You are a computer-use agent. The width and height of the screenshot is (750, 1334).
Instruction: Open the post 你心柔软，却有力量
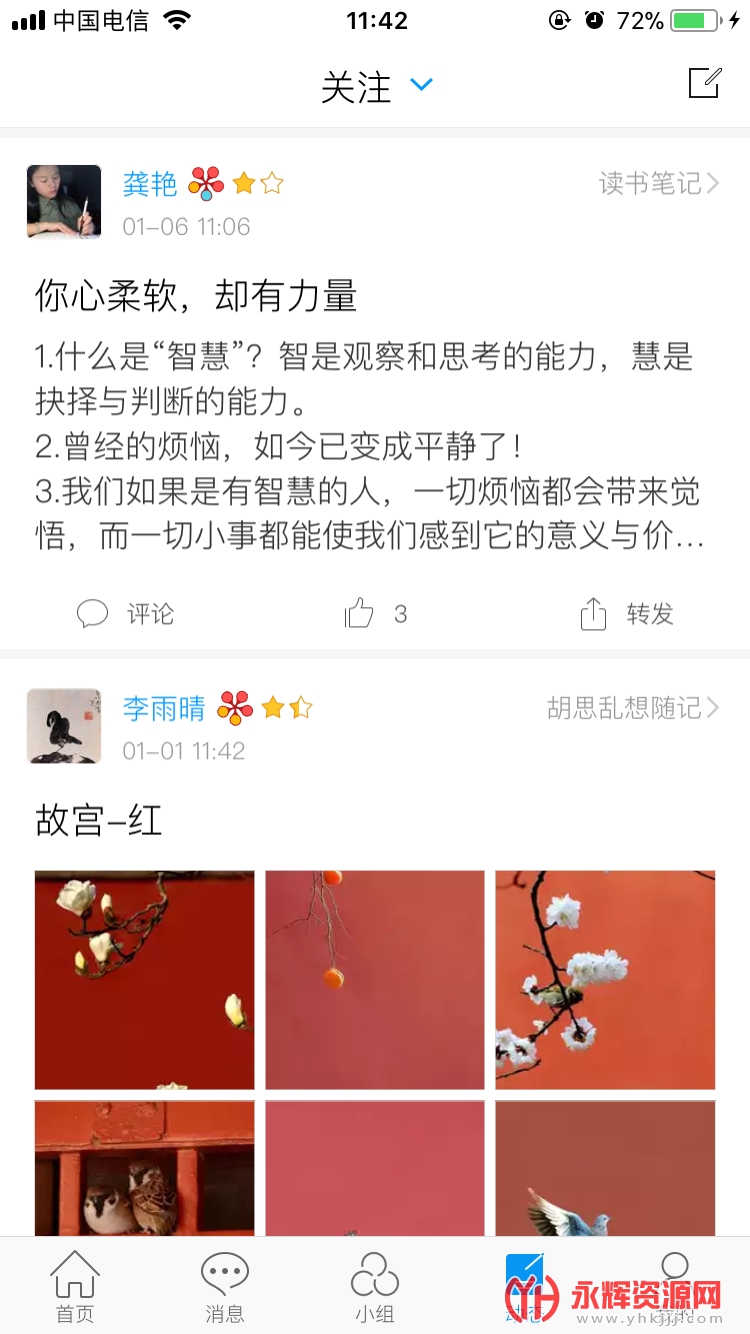coord(196,296)
